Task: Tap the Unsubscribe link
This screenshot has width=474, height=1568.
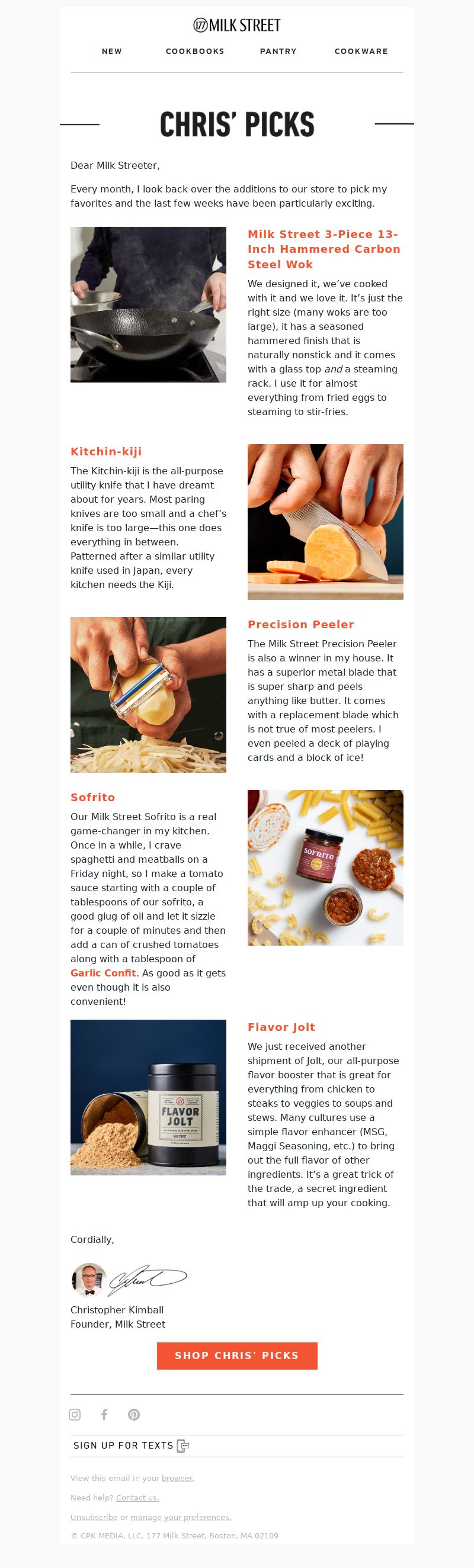Action: click(x=94, y=1517)
